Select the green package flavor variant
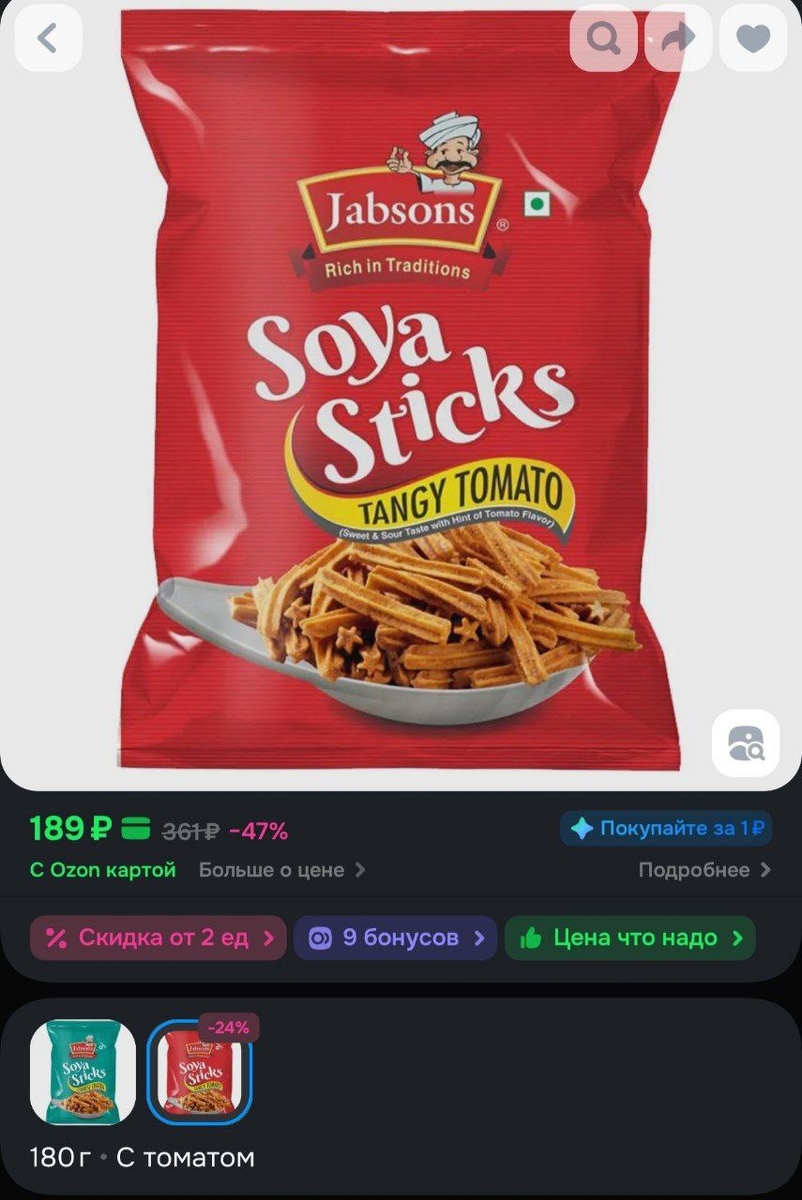Viewport: 802px width, 1200px height. tap(83, 1072)
